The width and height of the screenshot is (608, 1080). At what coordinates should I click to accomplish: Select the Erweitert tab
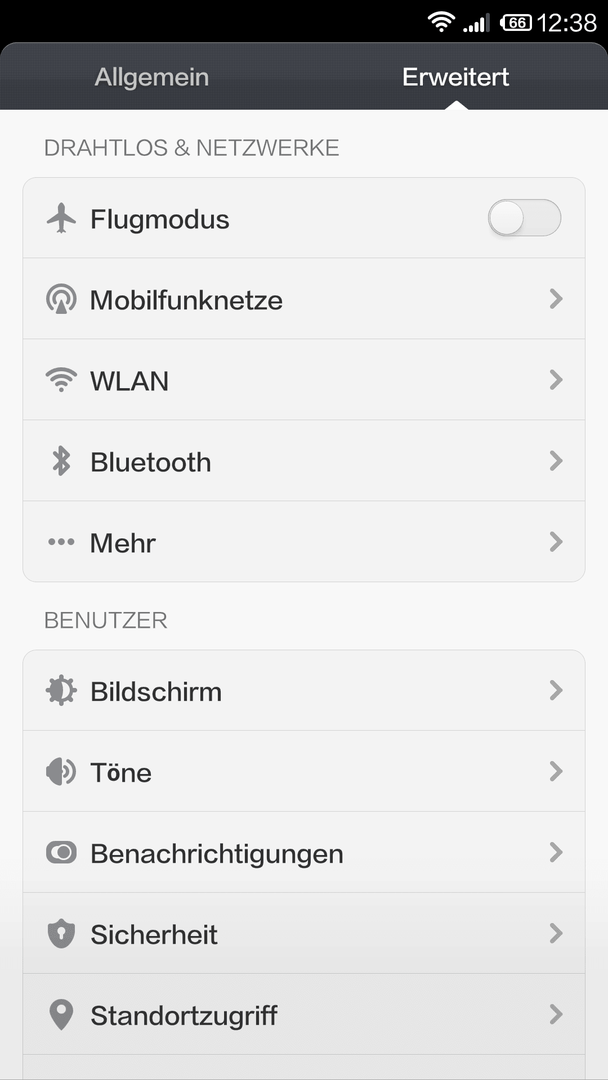click(x=456, y=76)
